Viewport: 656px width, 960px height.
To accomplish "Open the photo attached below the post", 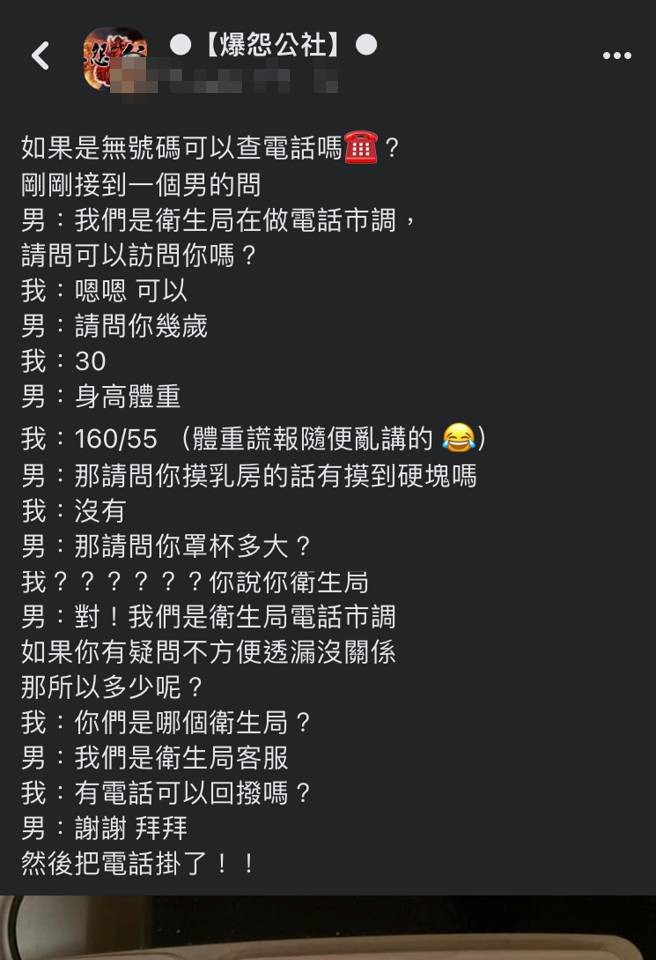I will click(x=328, y=930).
